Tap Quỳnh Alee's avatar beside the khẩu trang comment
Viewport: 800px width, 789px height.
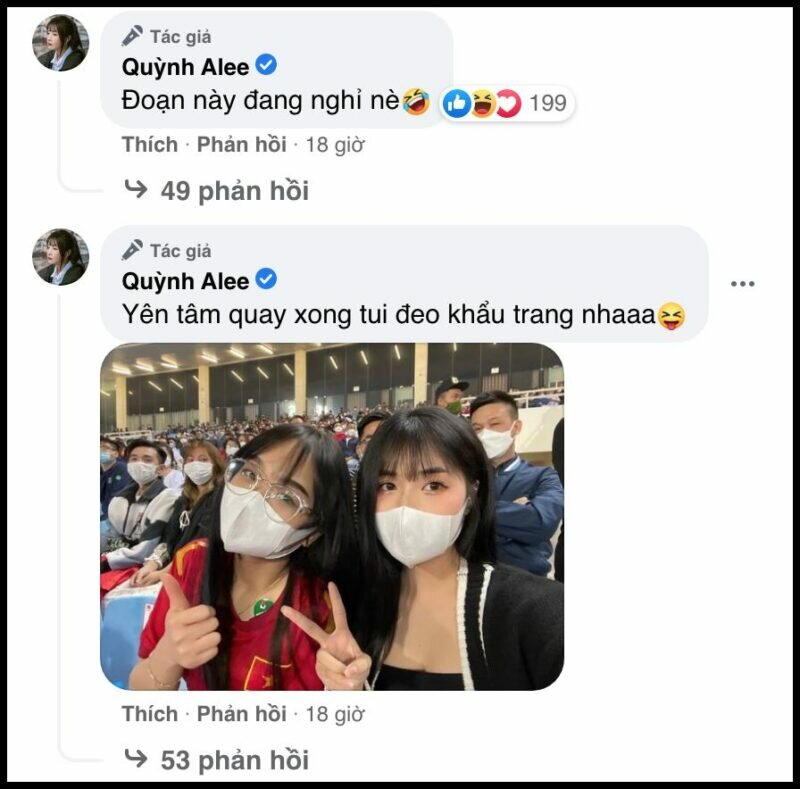[61, 257]
